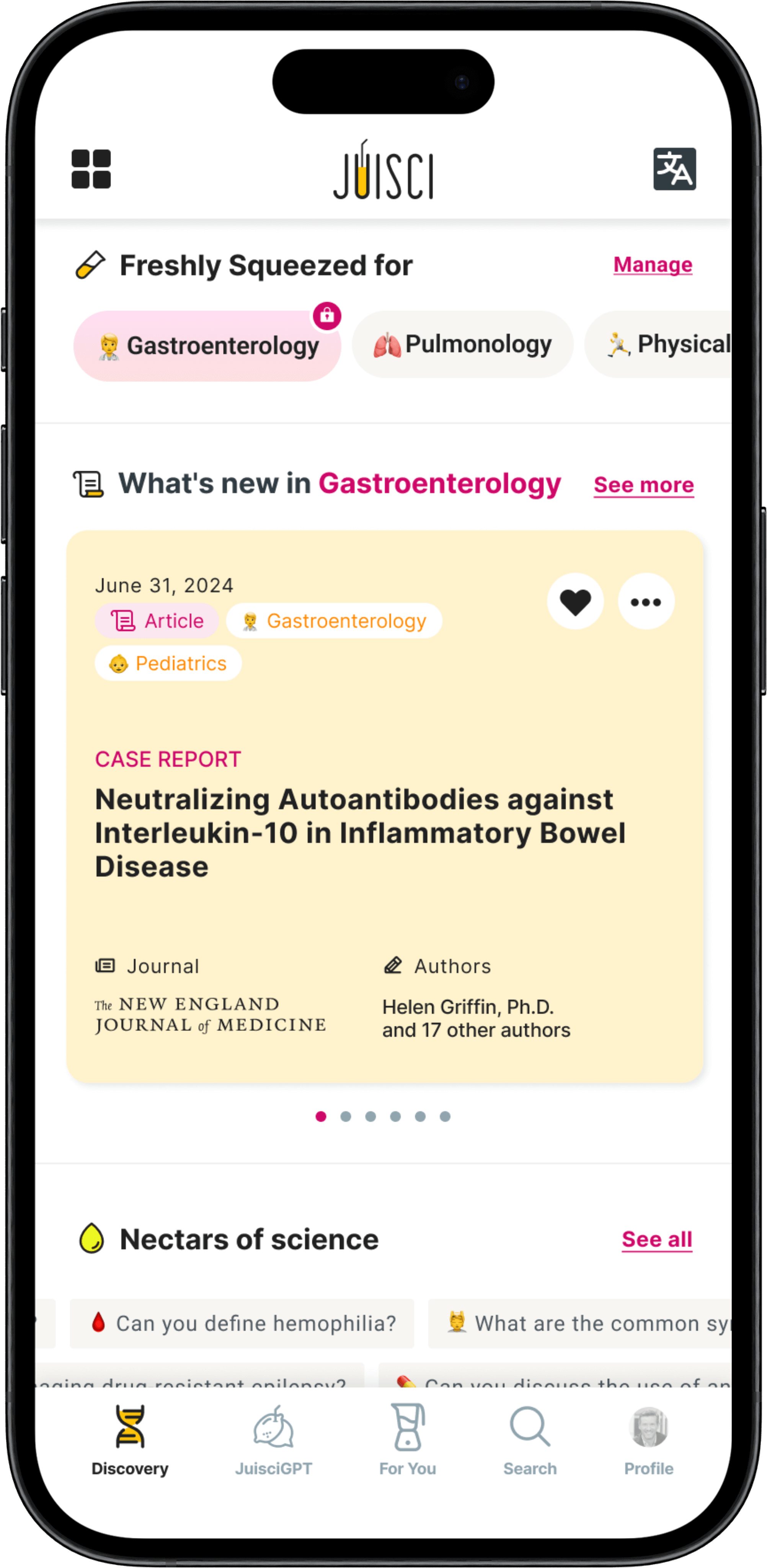Tap the Manage link
This screenshot has height=1568, width=767.
[x=653, y=264]
